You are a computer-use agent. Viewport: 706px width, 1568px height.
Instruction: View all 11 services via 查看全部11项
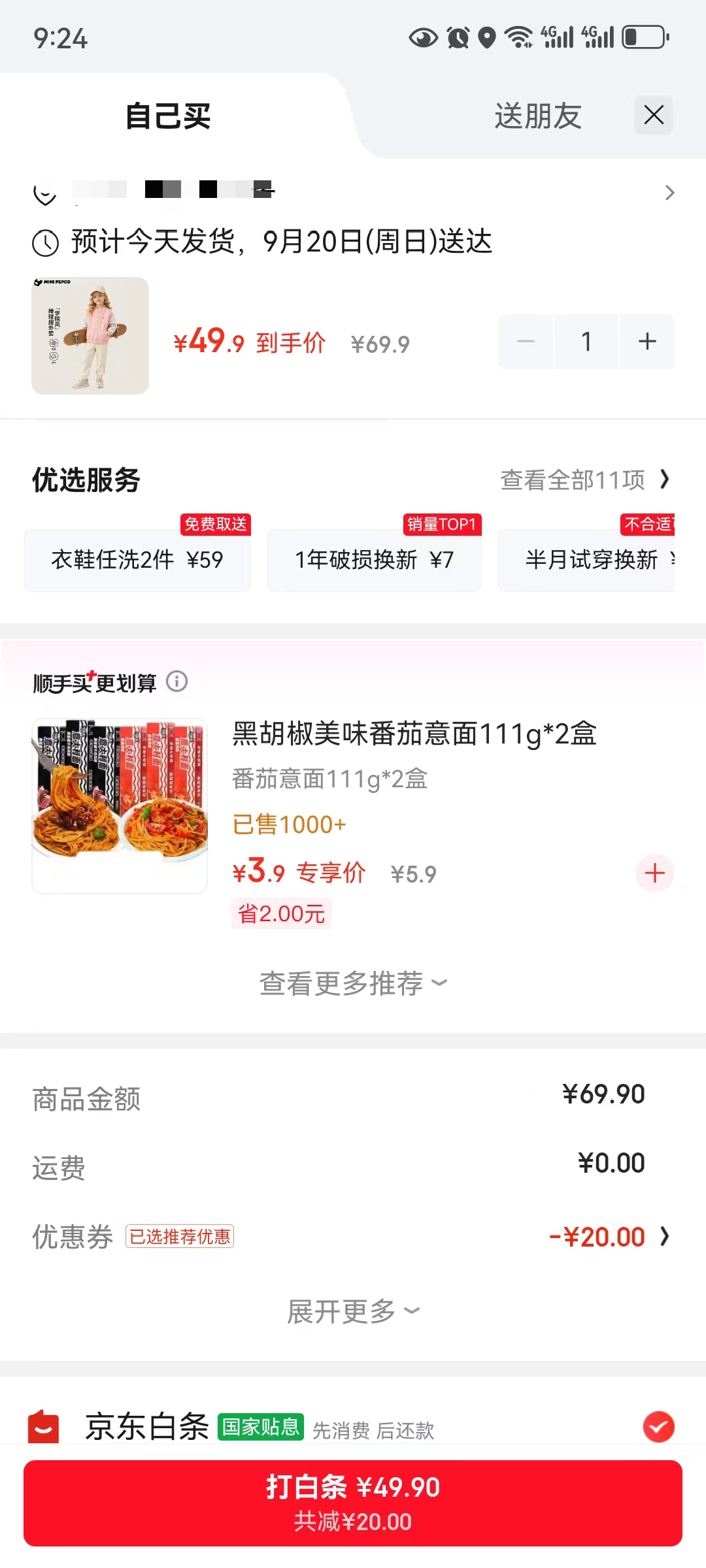[x=586, y=480]
